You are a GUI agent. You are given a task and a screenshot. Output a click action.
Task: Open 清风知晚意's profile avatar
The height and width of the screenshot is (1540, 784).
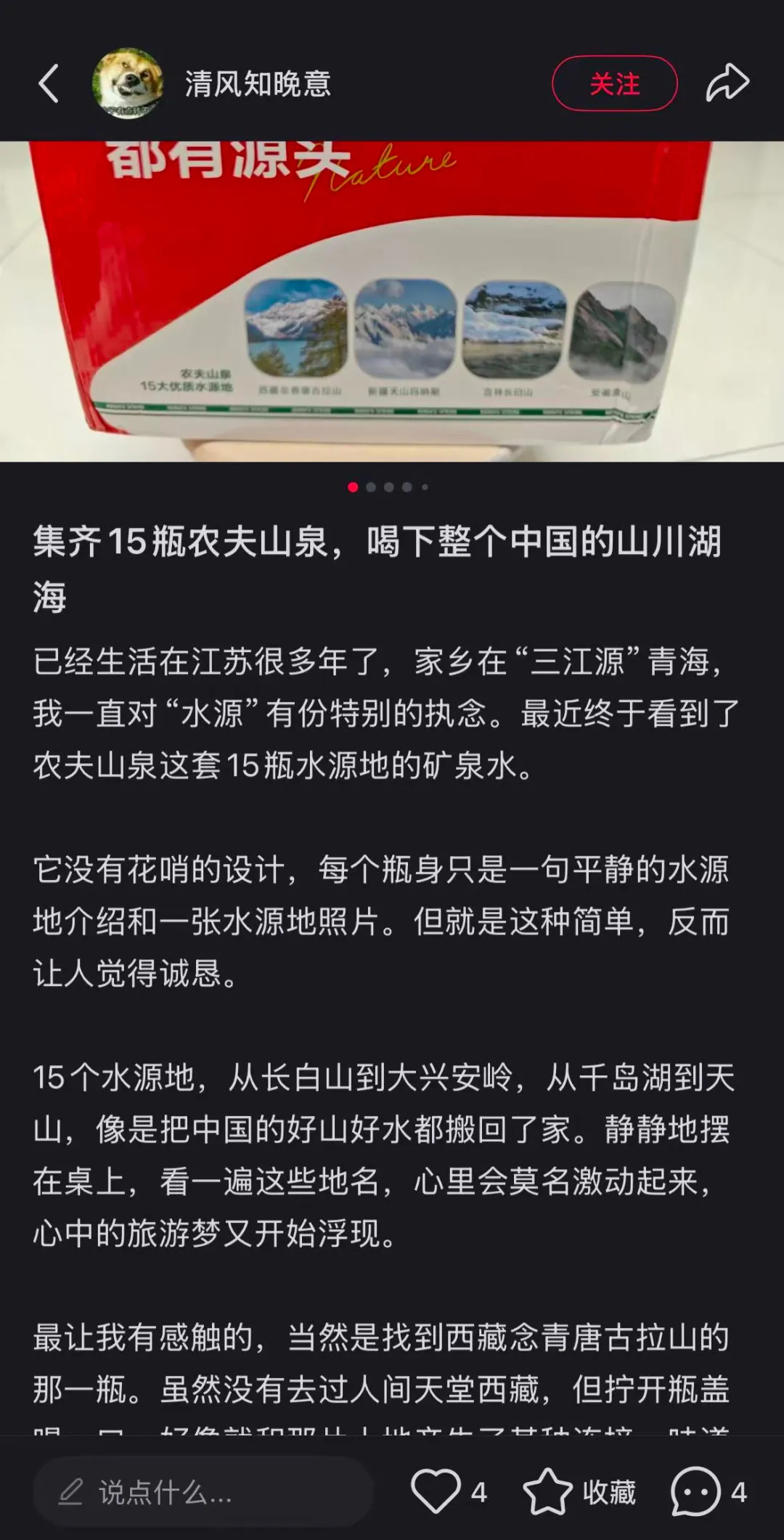(128, 83)
